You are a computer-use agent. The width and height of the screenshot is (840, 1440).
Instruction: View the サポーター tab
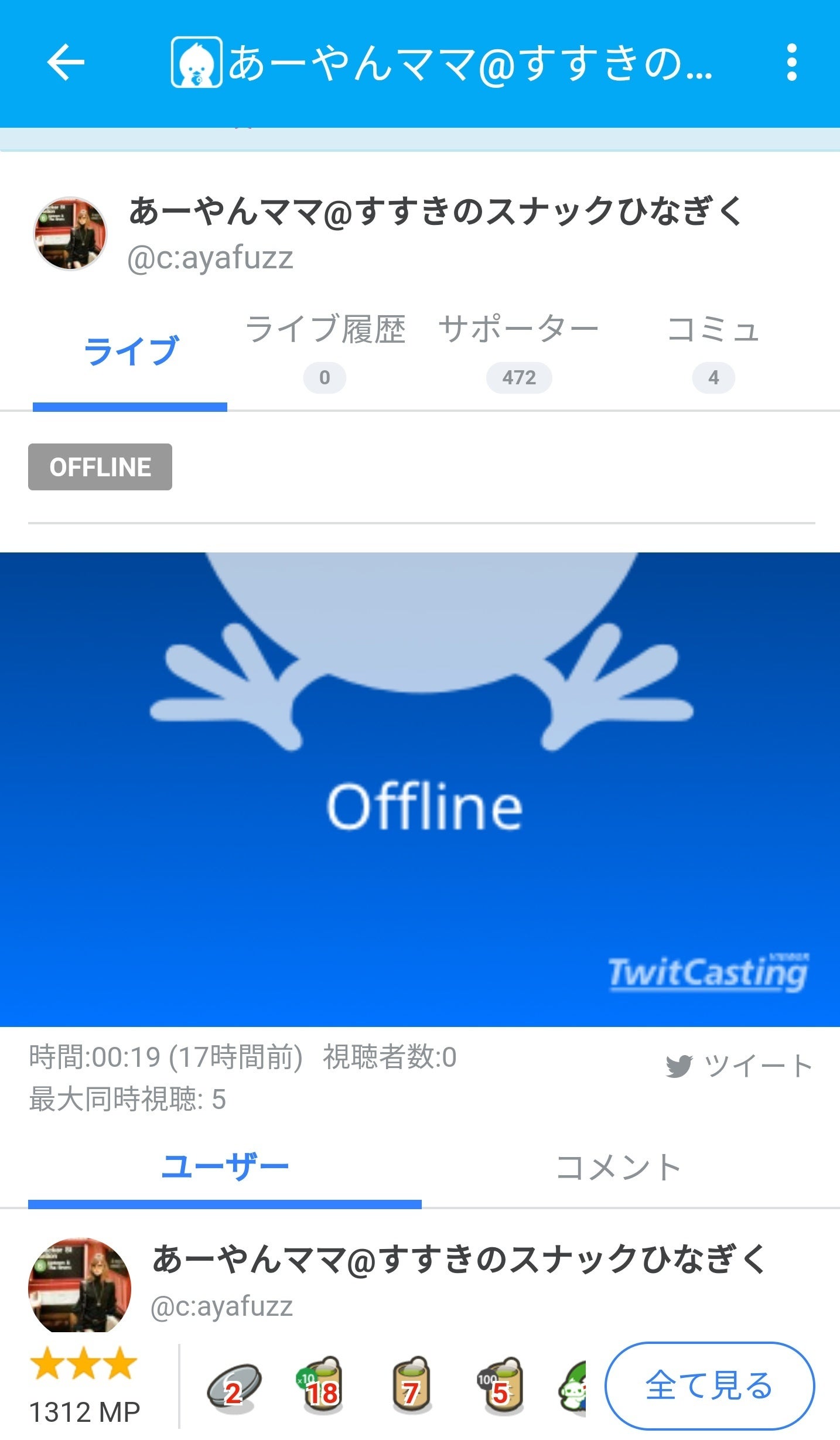519,352
